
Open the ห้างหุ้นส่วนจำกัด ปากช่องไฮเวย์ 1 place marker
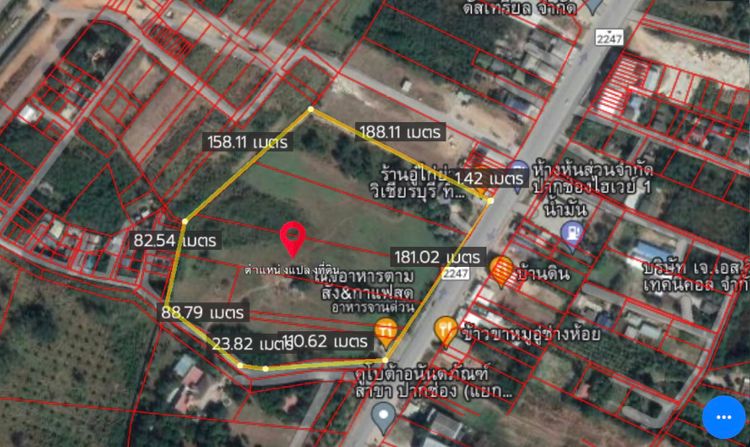pos(517,171)
